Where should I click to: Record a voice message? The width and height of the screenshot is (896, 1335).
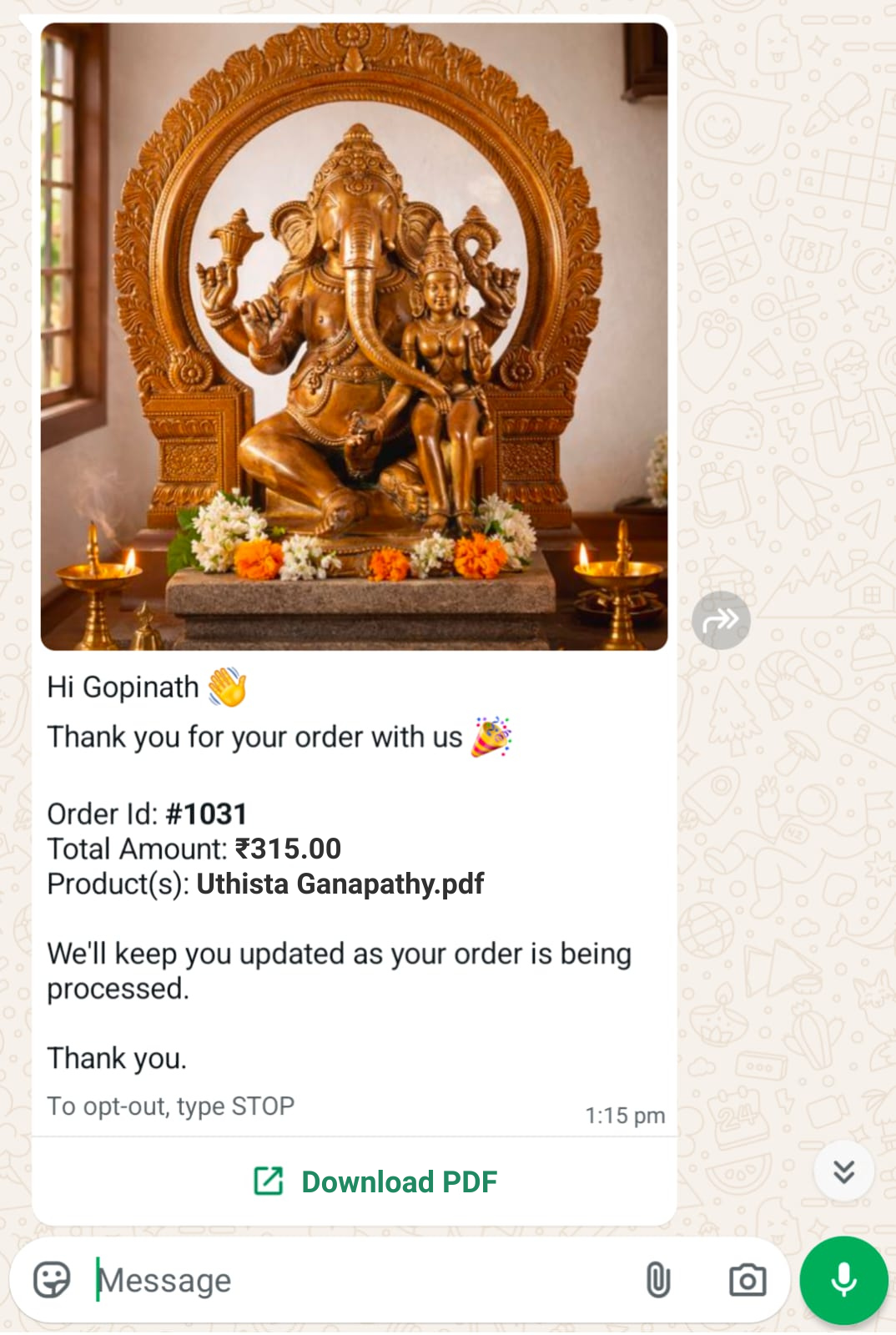point(843,1280)
